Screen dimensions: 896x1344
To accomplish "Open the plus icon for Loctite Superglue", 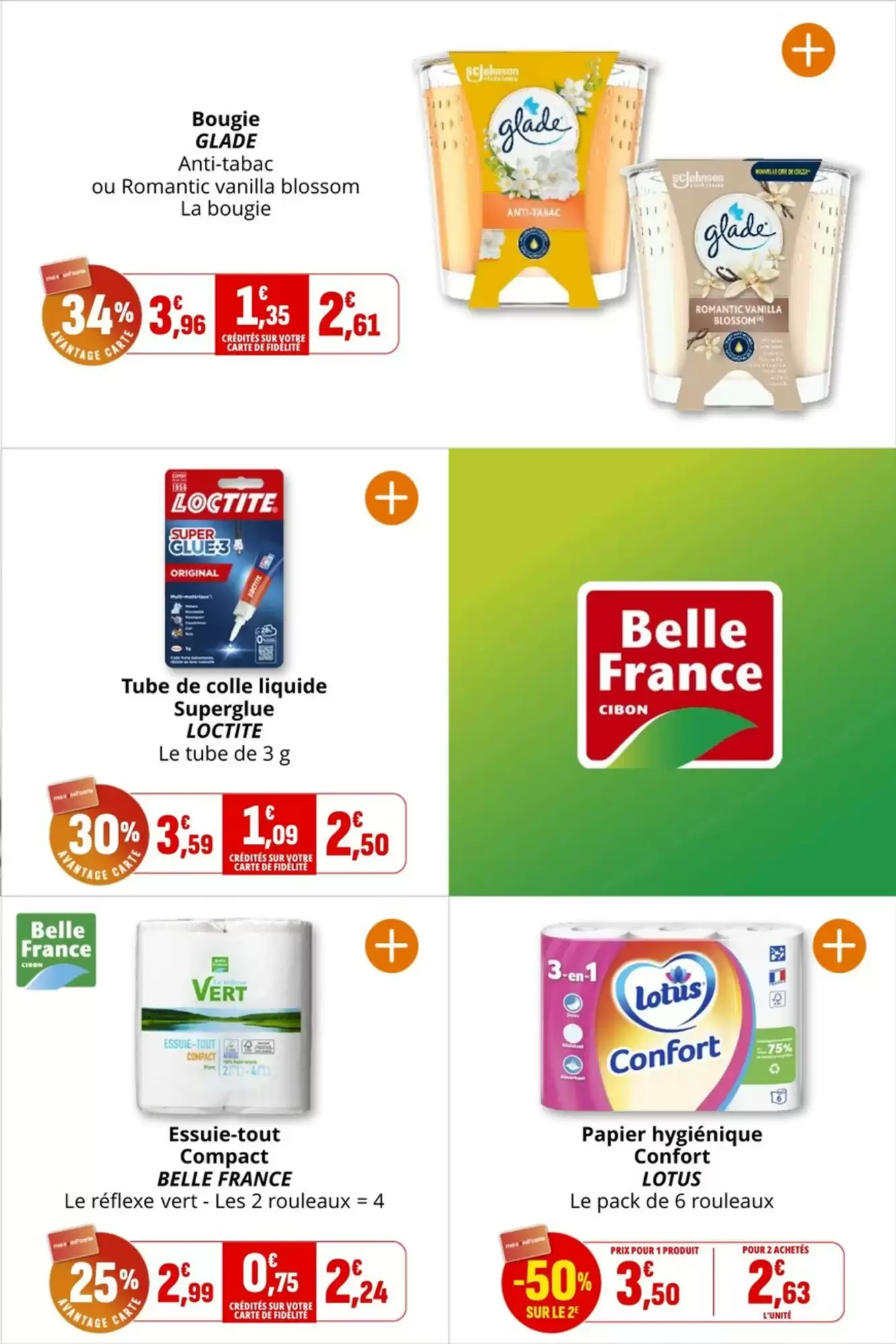I will 392,499.
